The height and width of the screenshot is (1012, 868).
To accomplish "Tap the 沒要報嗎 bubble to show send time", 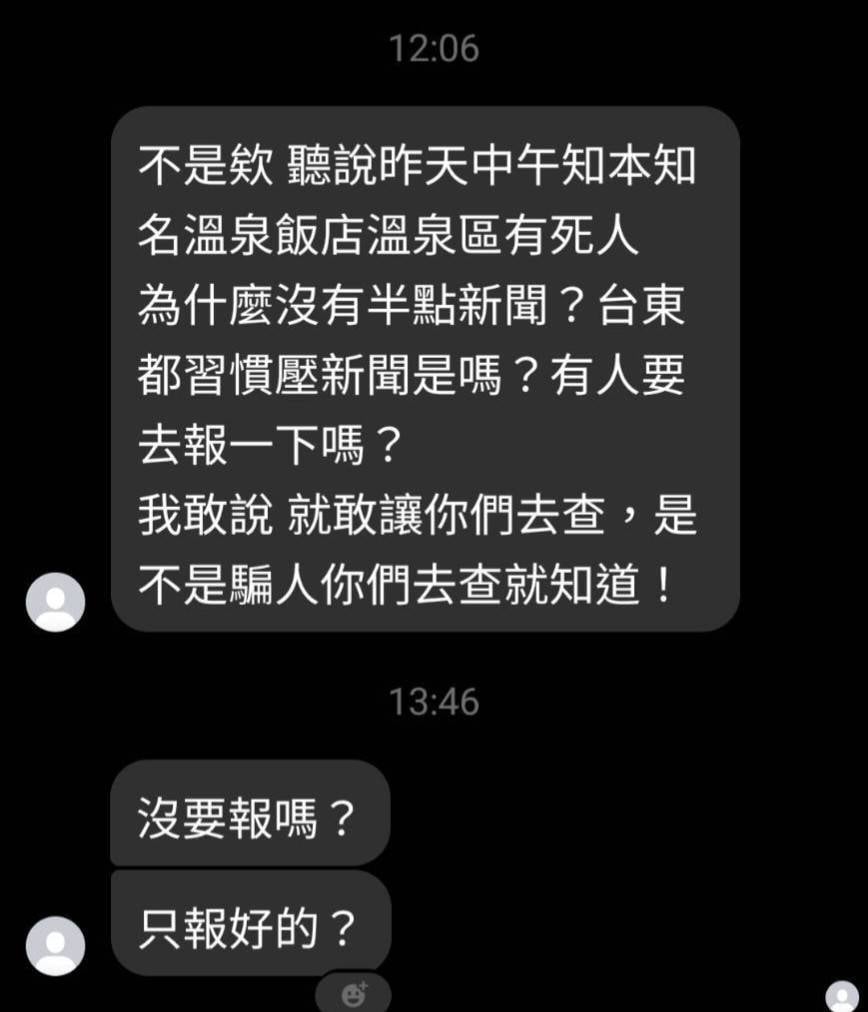I will [250, 811].
